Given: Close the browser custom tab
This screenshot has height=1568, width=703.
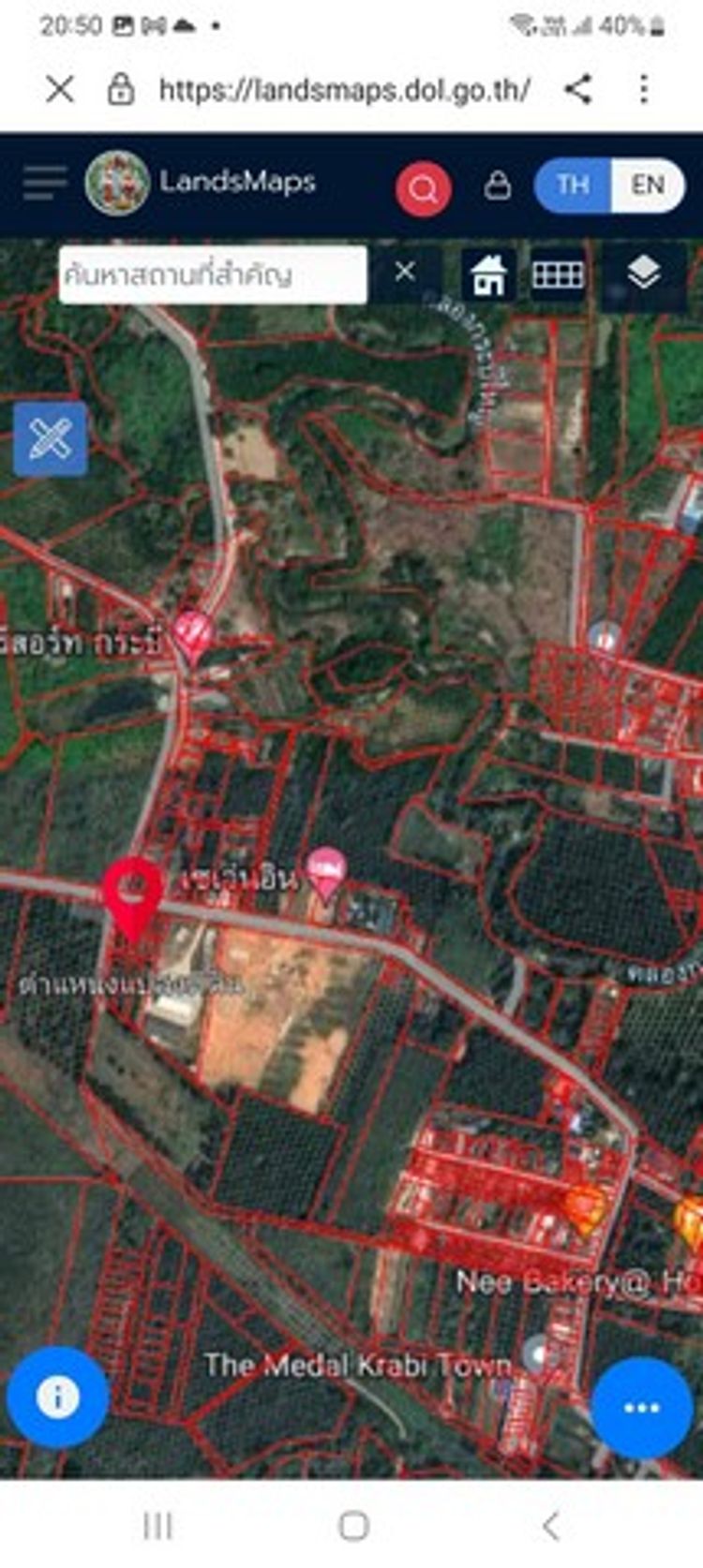Looking at the screenshot, I should pos(60,90).
